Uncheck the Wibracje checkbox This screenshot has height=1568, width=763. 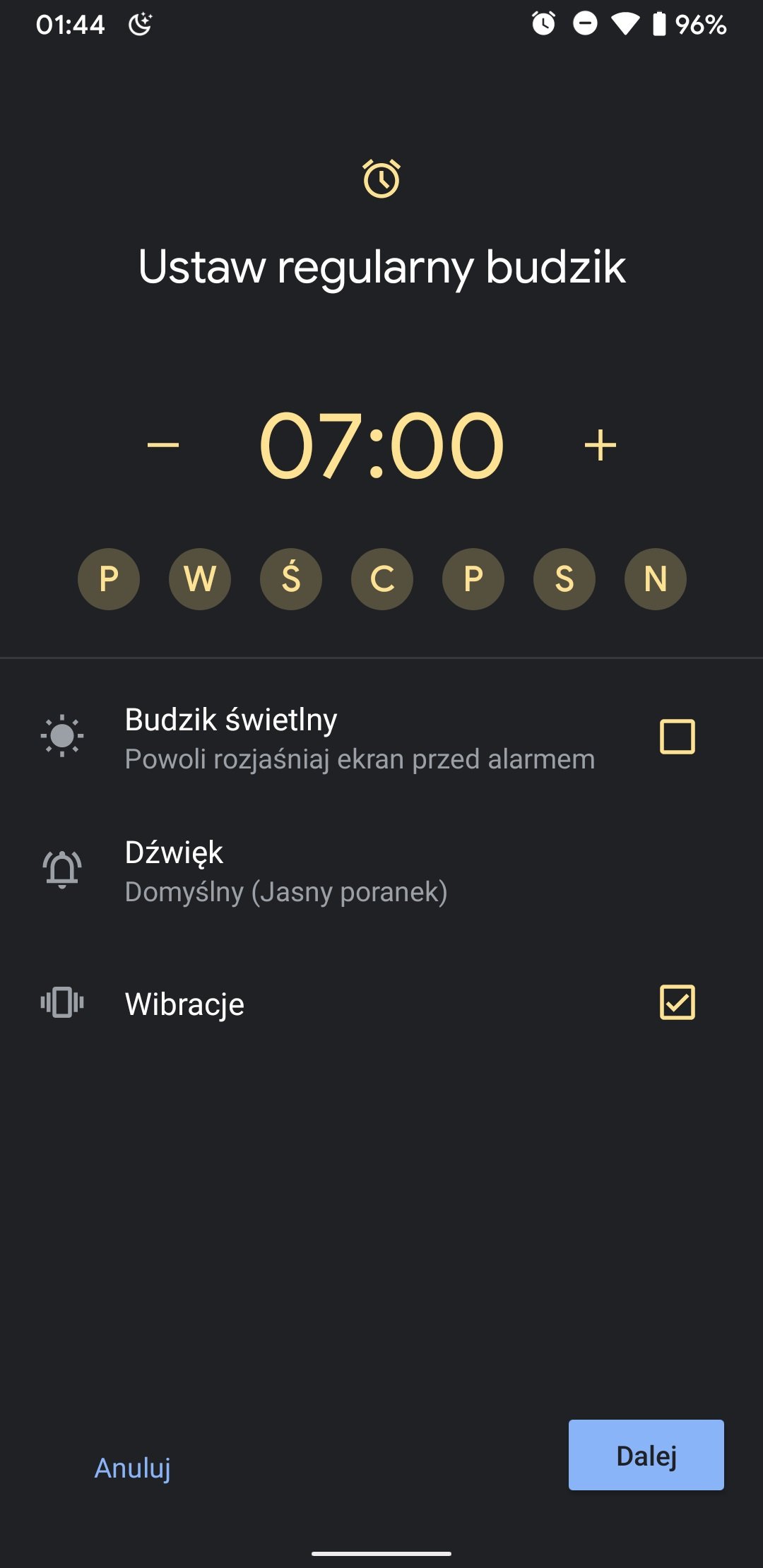tap(677, 1002)
